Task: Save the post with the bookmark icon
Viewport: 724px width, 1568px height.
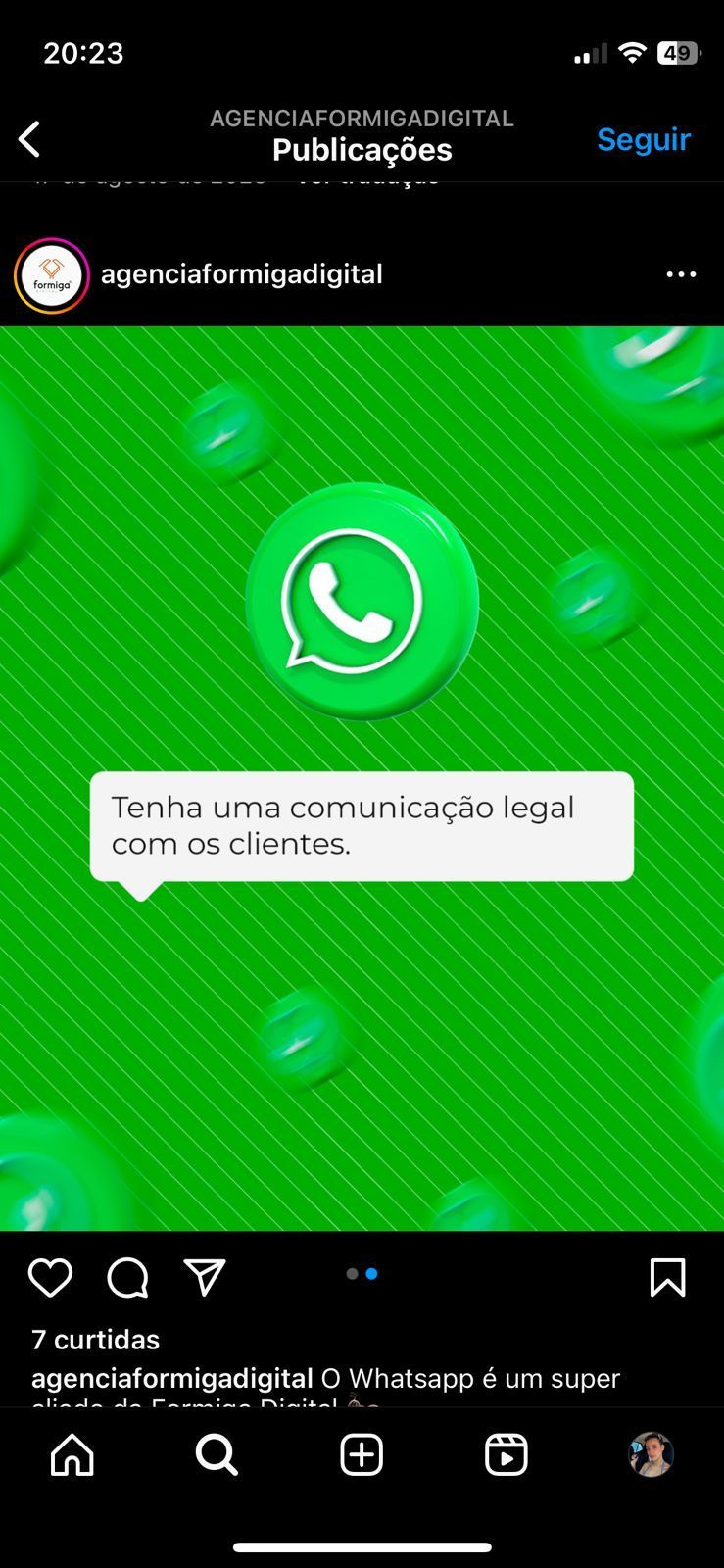Action: 667,1278
